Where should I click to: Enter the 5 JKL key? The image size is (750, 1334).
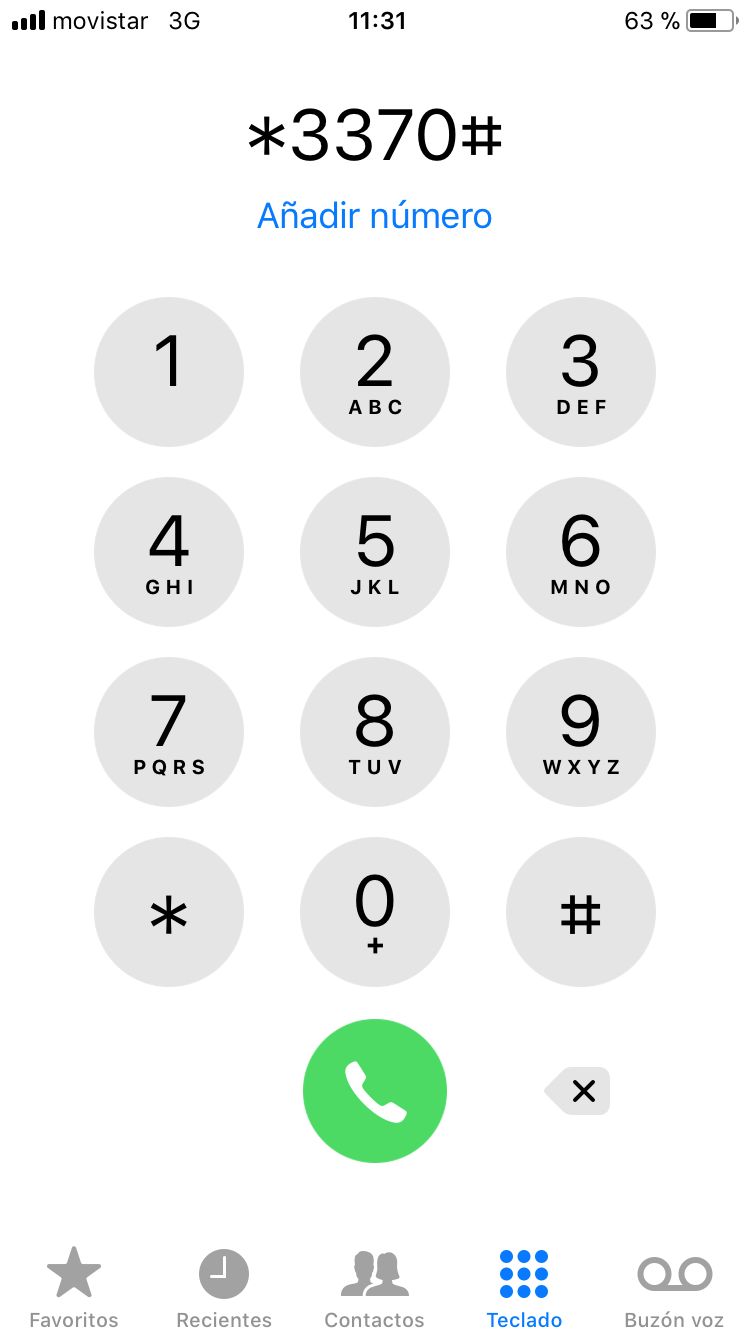click(x=375, y=552)
